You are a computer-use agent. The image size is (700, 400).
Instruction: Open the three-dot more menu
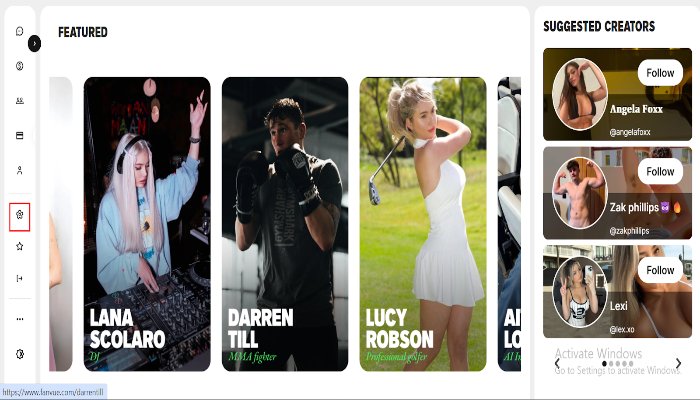pos(20,319)
